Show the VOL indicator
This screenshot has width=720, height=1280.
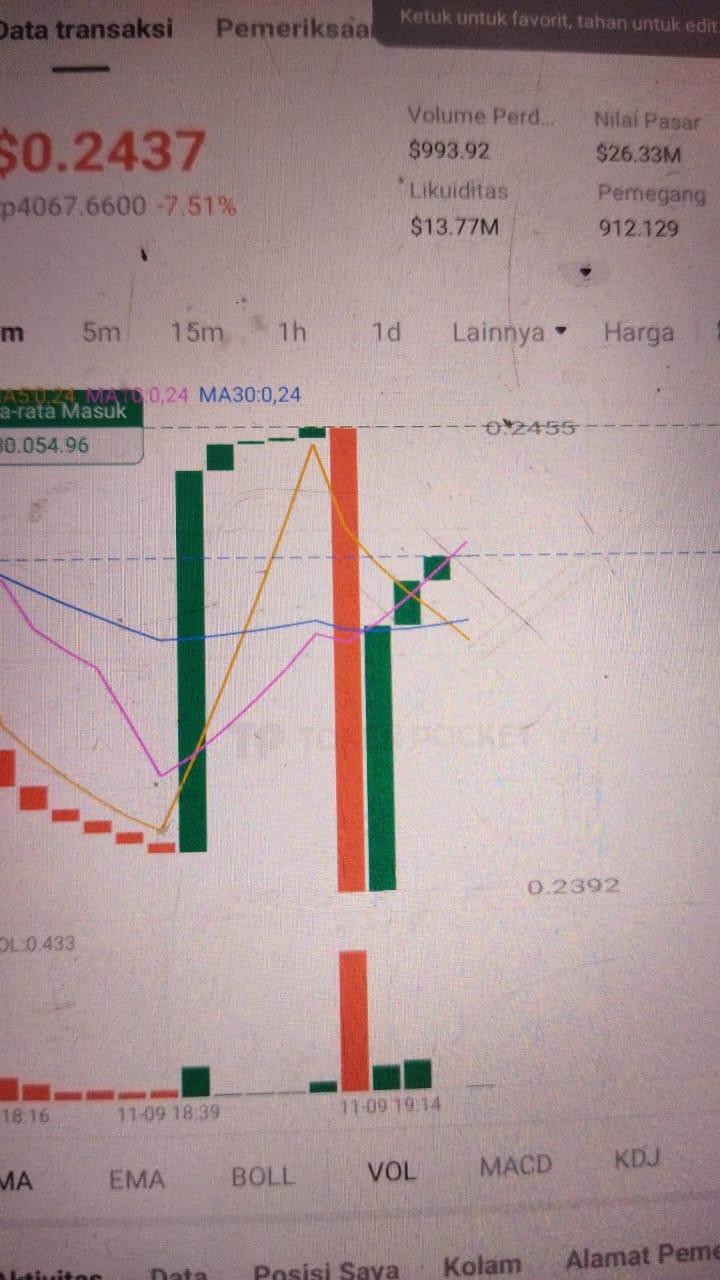[391, 1171]
